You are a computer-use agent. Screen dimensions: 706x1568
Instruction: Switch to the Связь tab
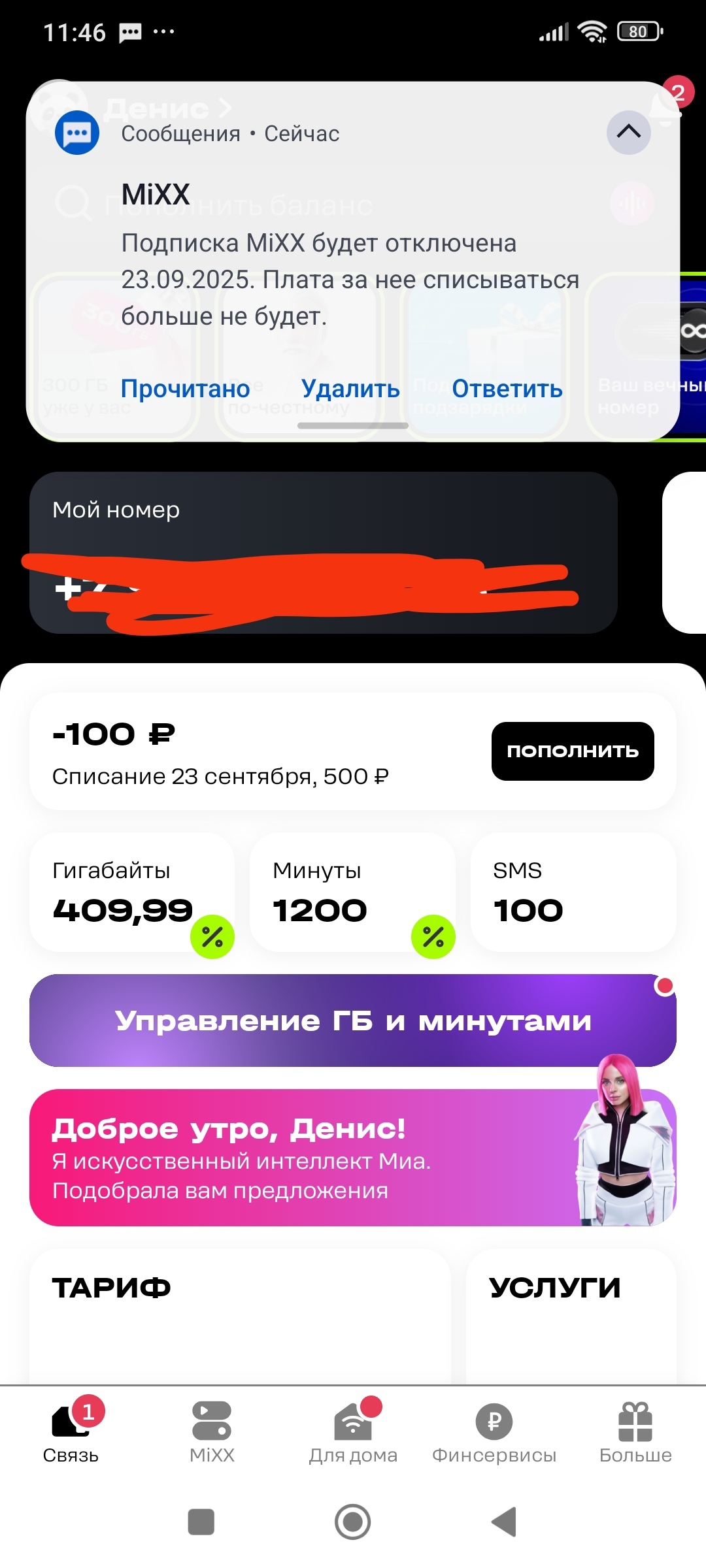tap(71, 1431)
